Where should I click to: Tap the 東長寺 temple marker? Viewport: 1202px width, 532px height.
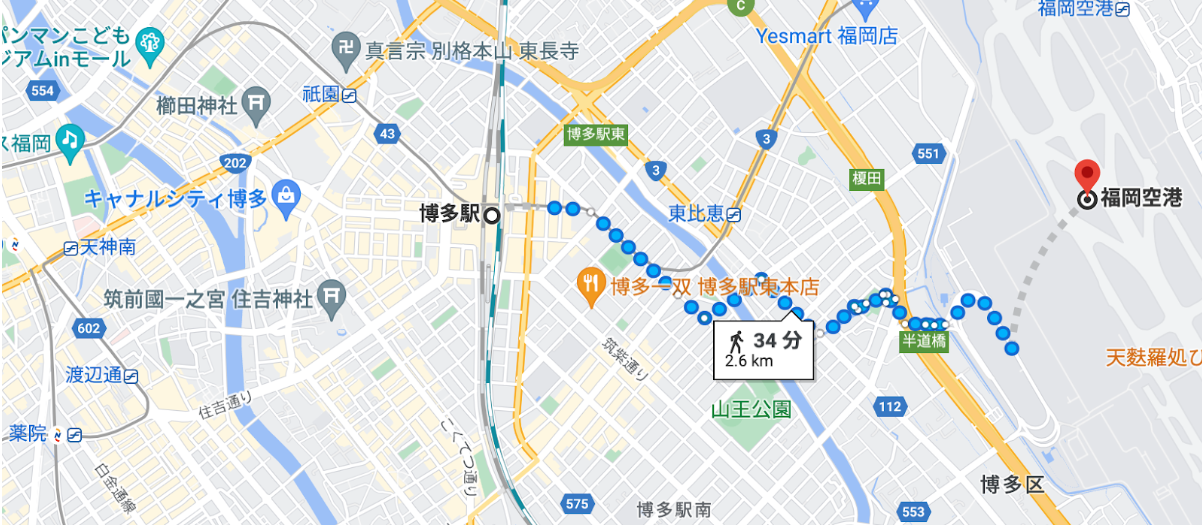(x=347, y=49)
